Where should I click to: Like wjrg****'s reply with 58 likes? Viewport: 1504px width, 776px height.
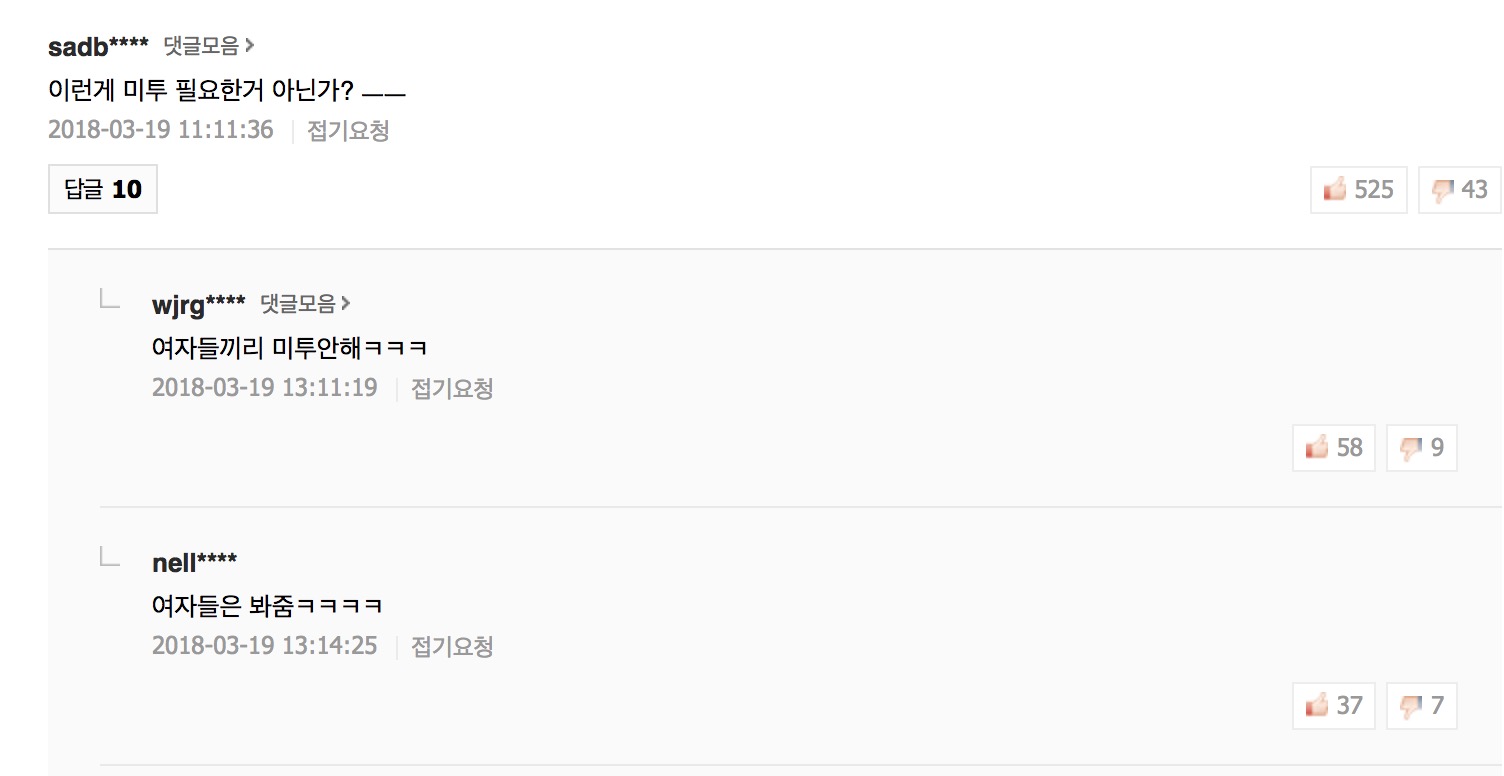tap(1334, 448)
